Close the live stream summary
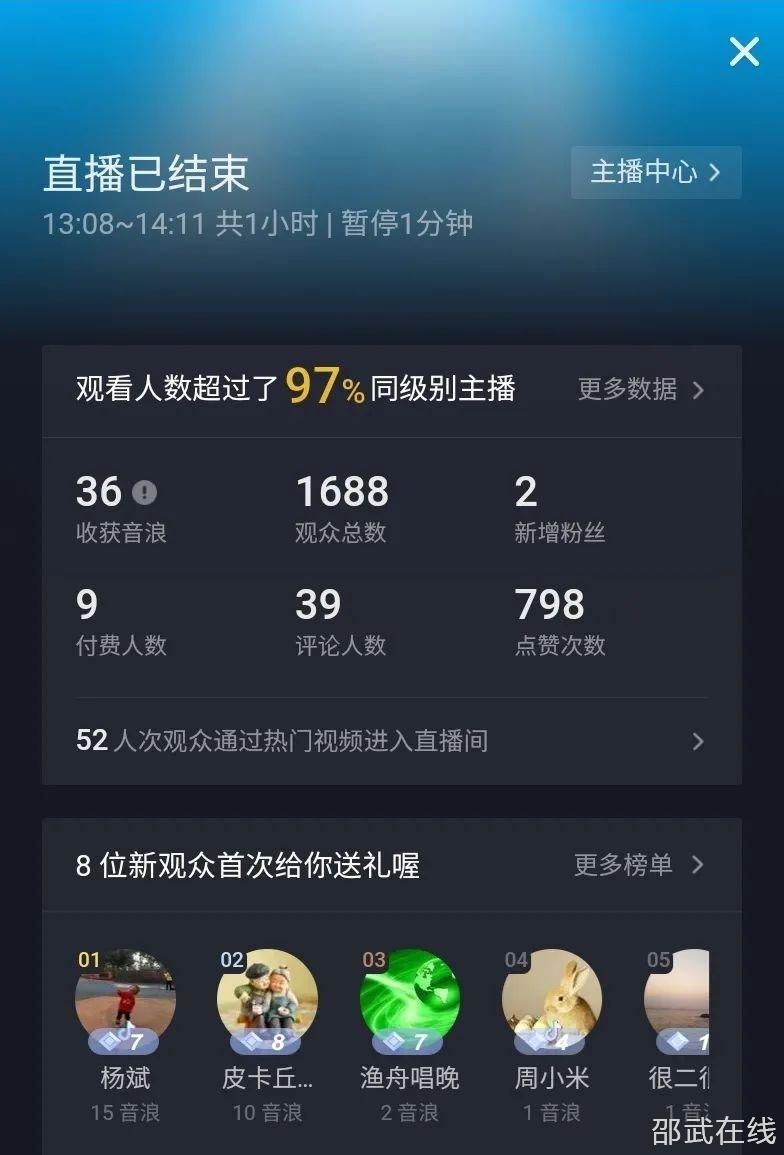 click(744, 52)
